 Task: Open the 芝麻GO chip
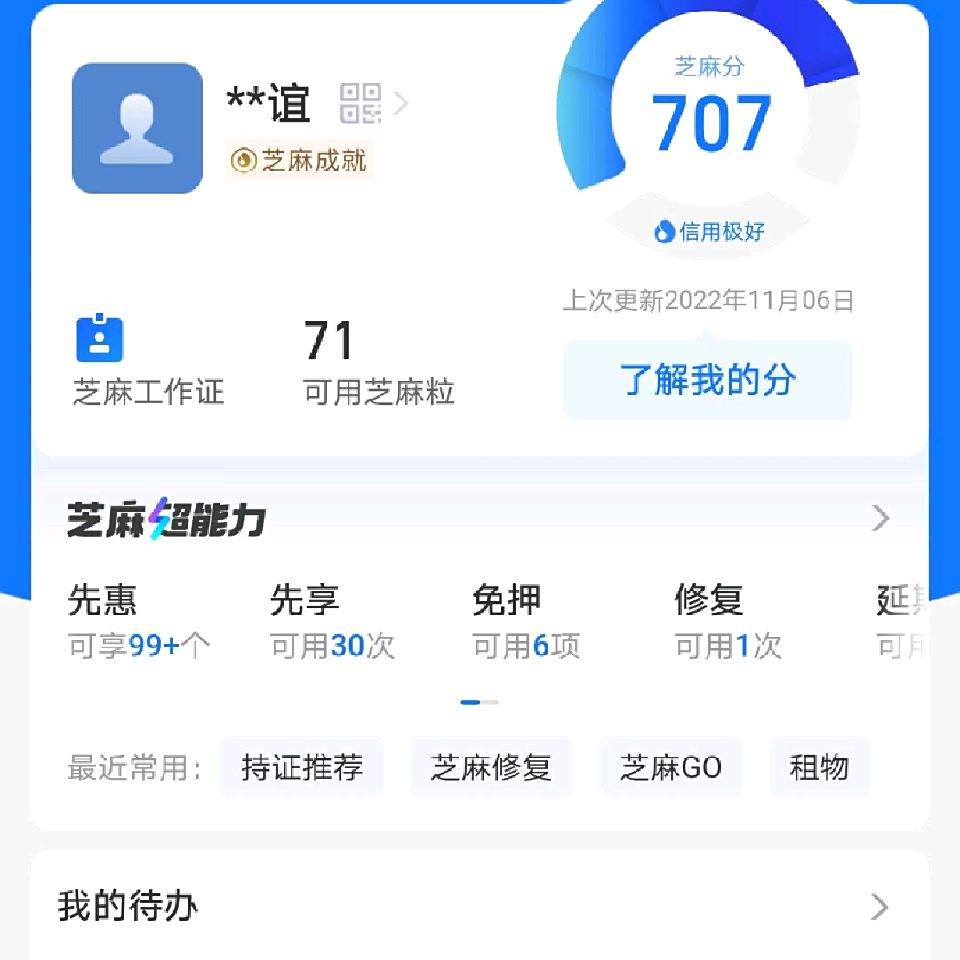670,767
